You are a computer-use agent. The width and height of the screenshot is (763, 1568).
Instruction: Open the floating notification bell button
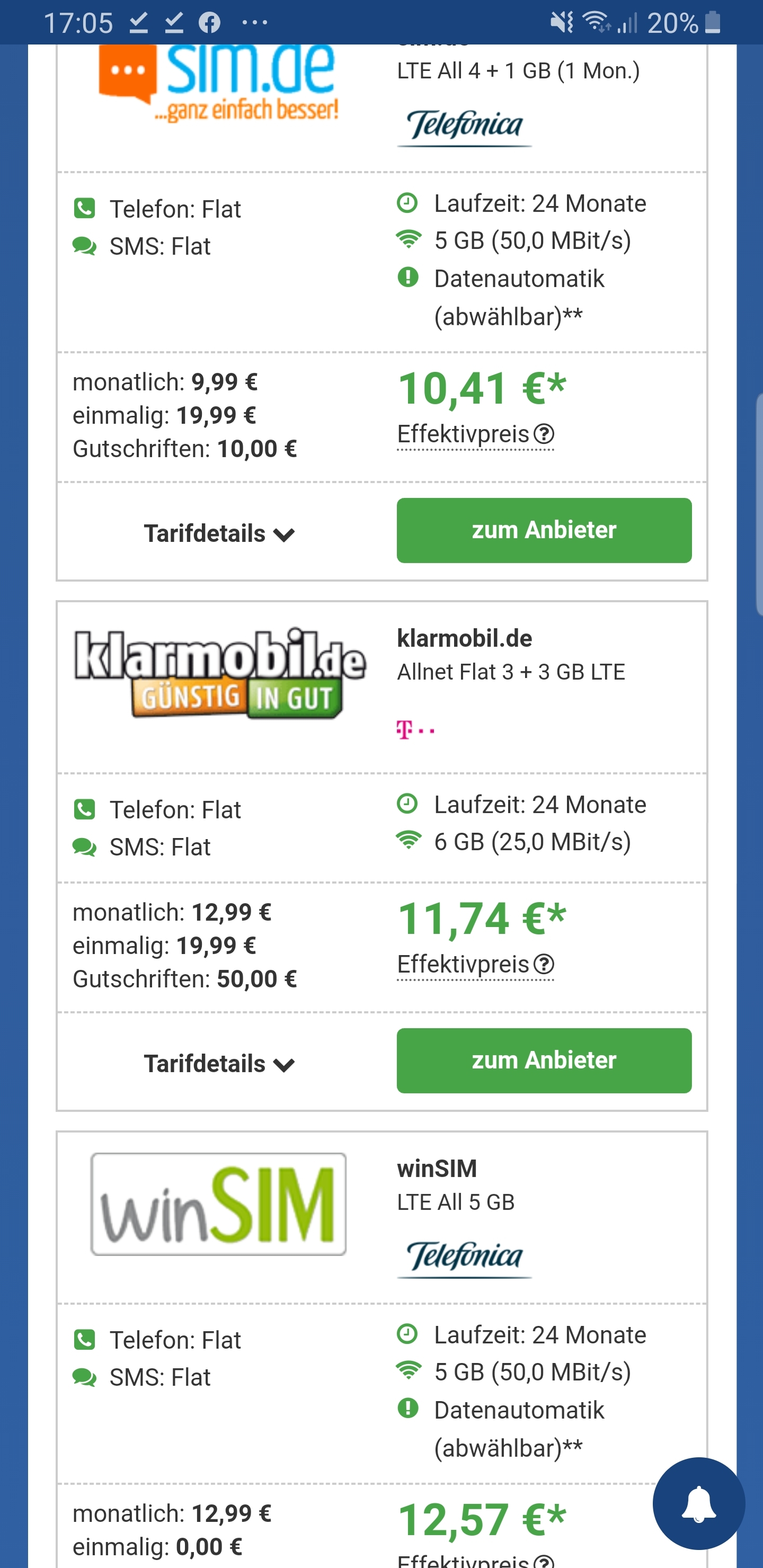[698, 1503]
